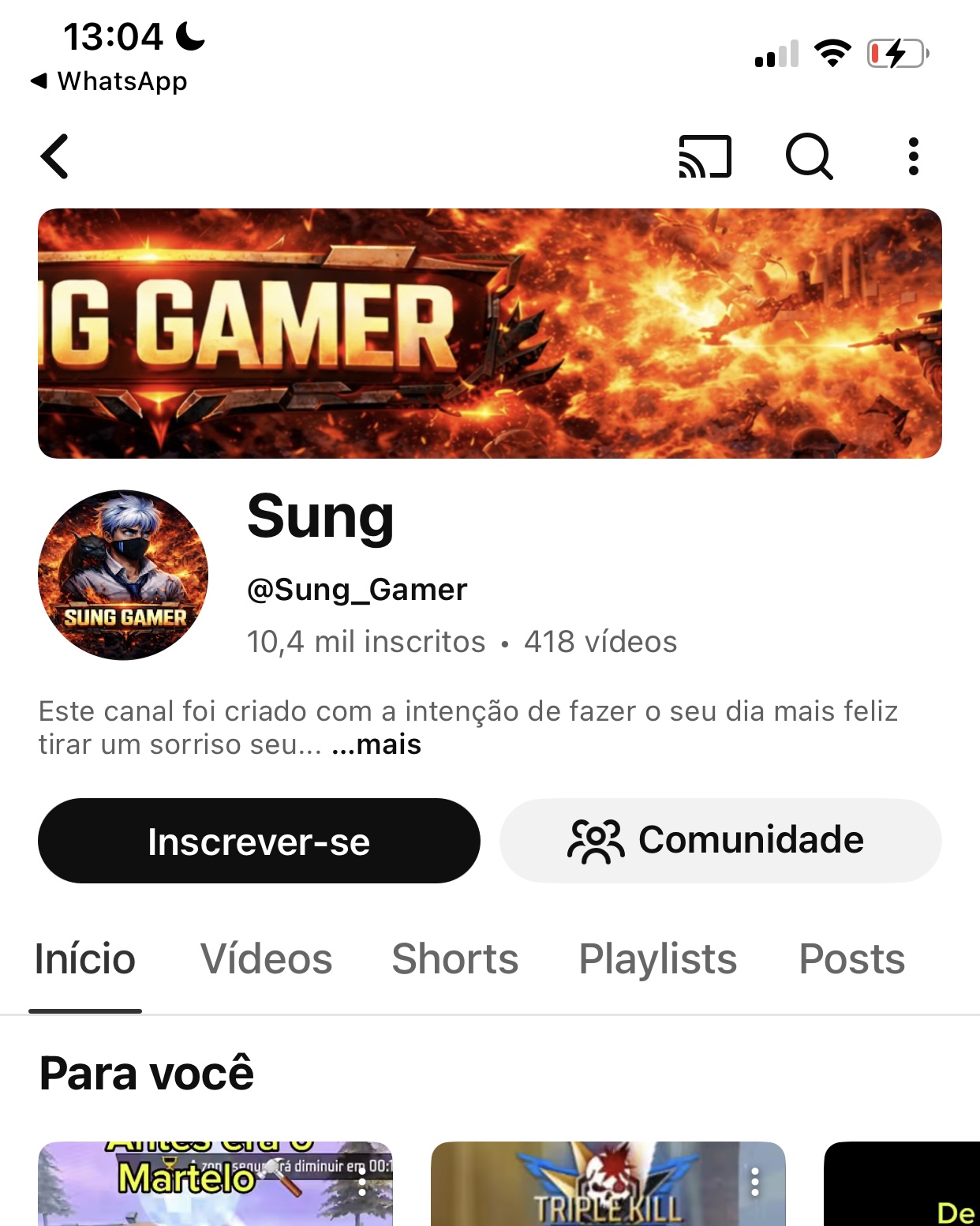980x1226 pixels.
Task: Select the Início tab
Action: [85, 959]
